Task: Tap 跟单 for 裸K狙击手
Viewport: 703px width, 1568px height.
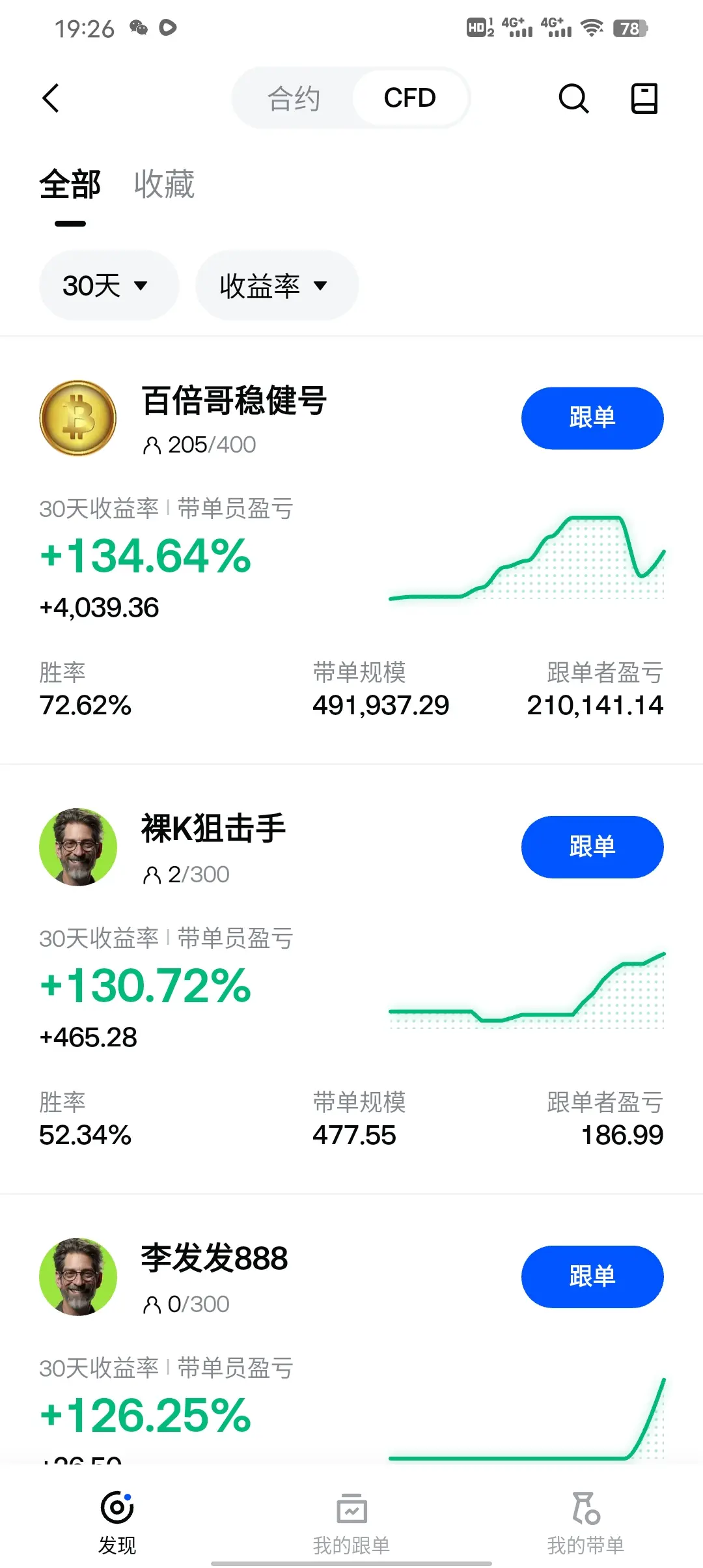Action: pos(592,847)
